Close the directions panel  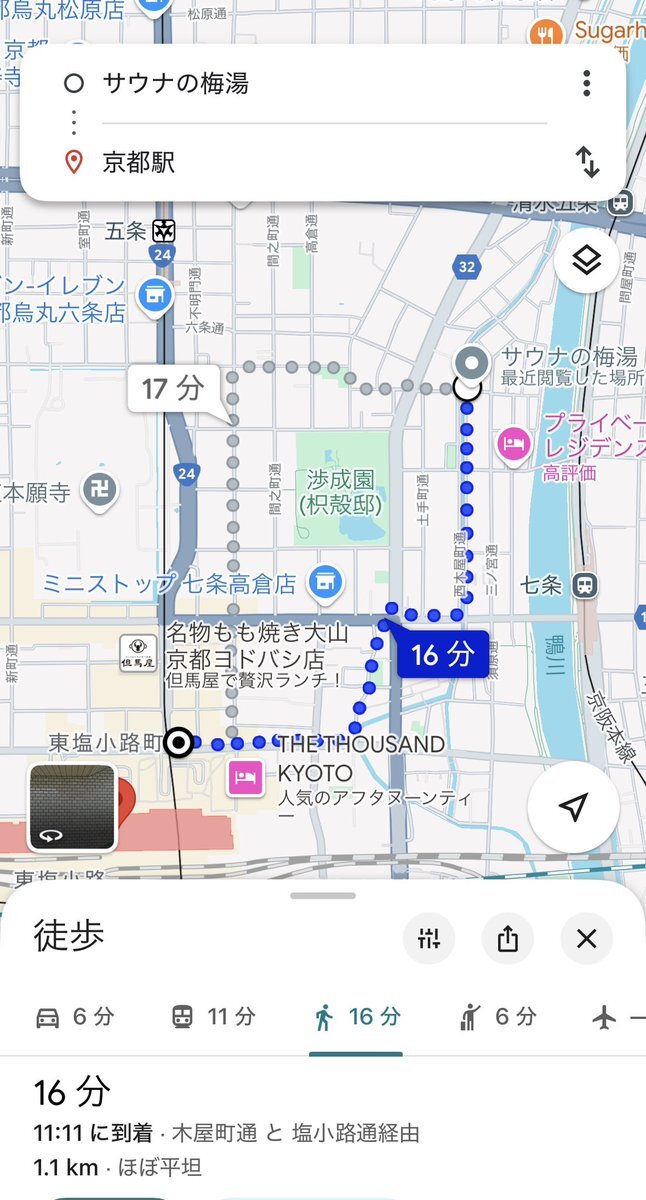tap(587, 938)
